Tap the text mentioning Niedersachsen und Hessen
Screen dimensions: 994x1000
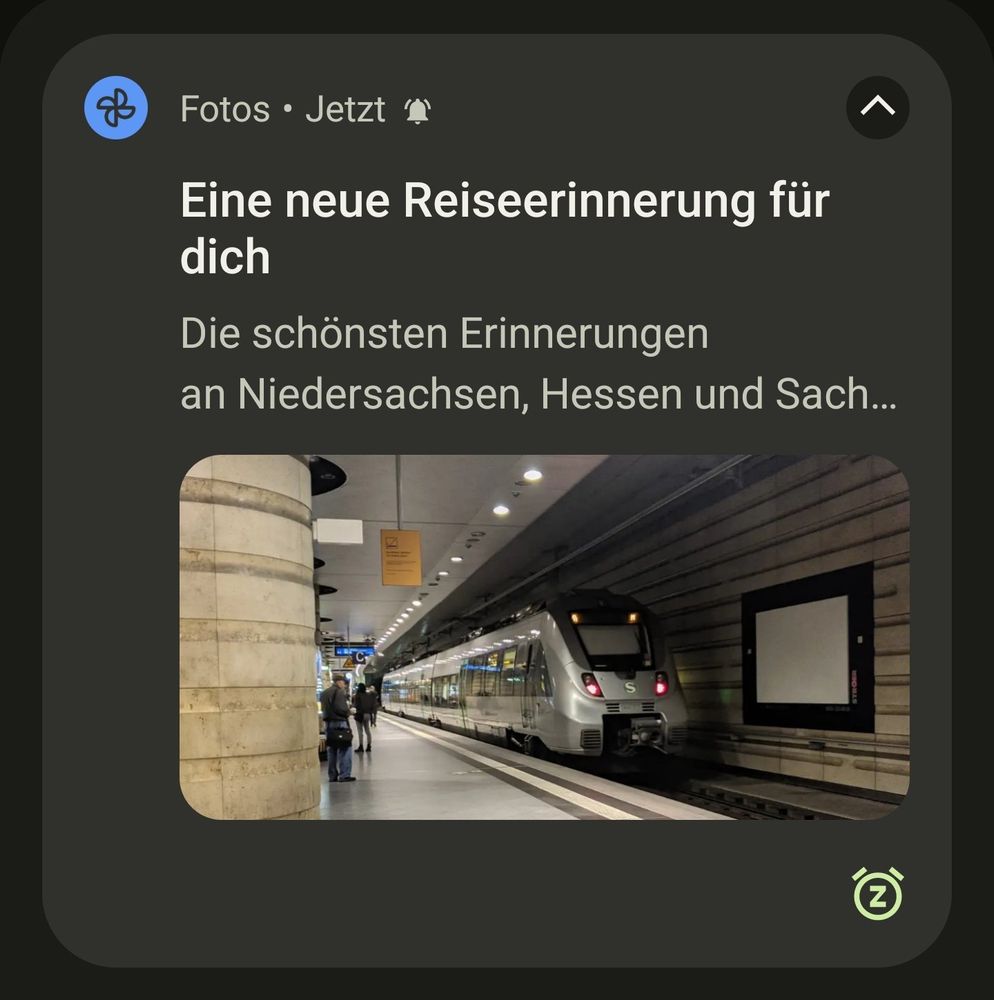(540, 394)
